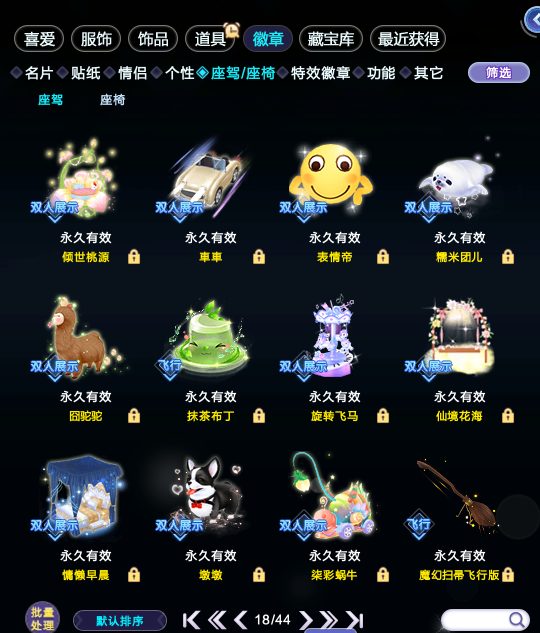Switch to the 喜爱 tab
This screenshot has width=540, height=633.
pyautogui.click(x=39, y=39)
